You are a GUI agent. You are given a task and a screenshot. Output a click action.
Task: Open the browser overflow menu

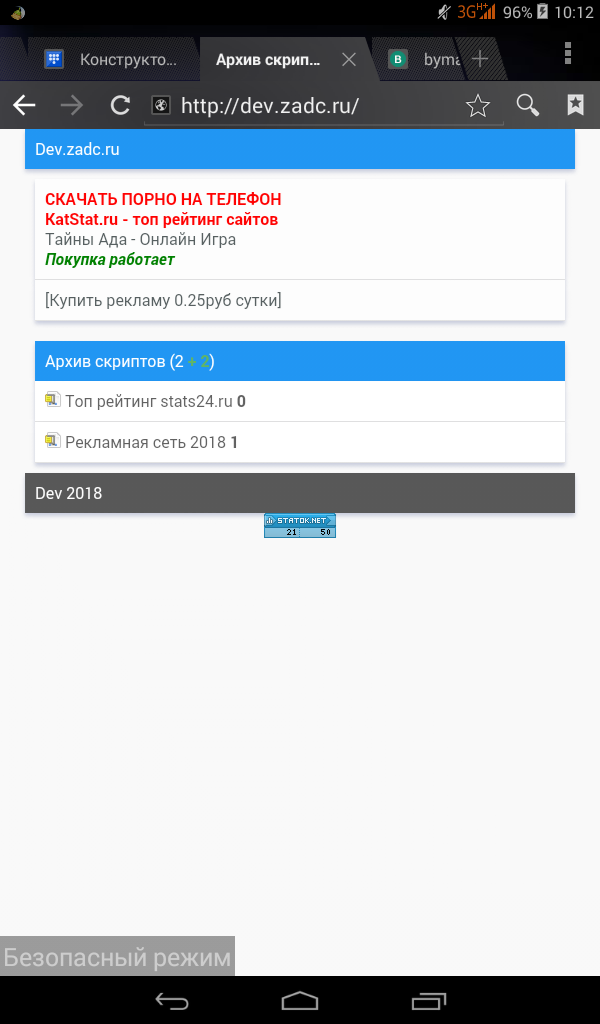568,54
